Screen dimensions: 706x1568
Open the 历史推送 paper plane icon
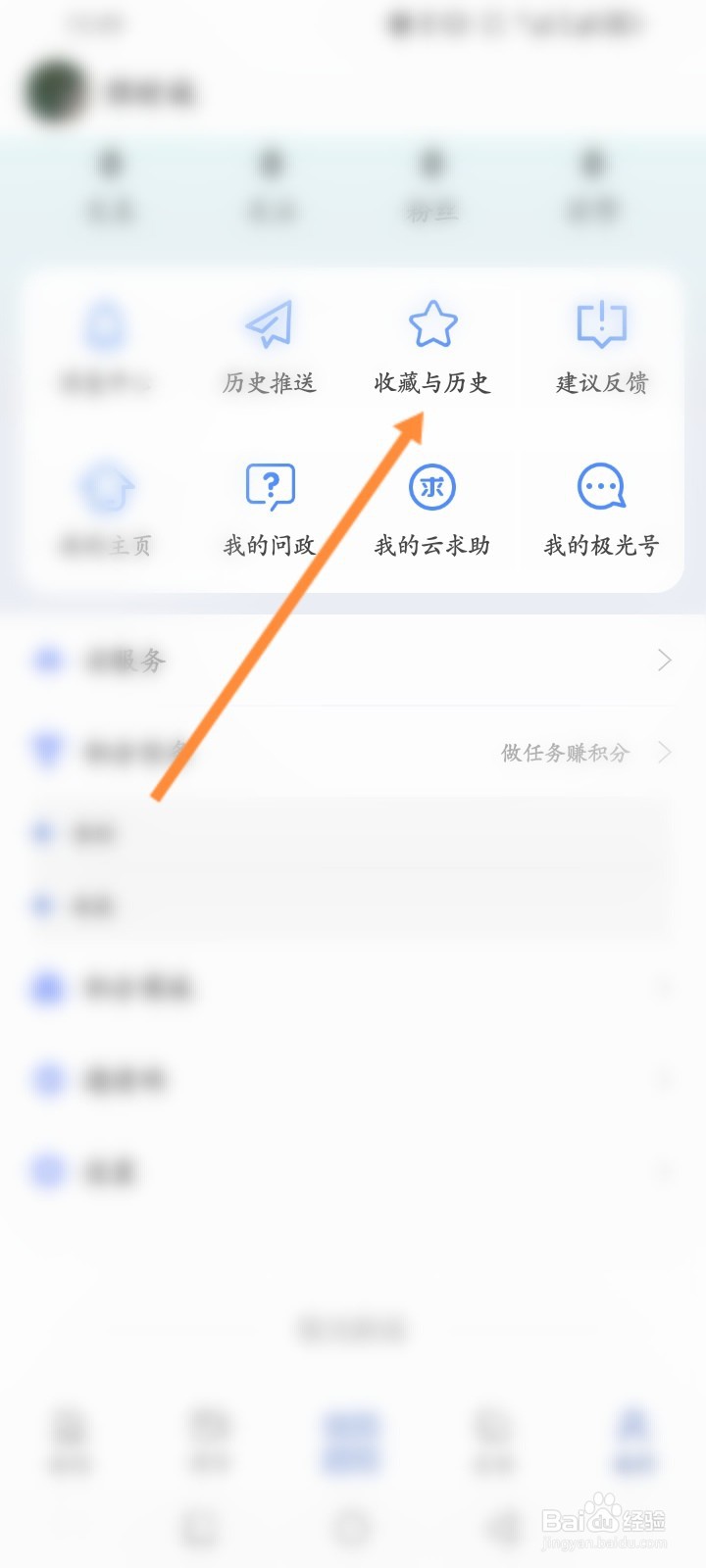[x=267, y=323]
